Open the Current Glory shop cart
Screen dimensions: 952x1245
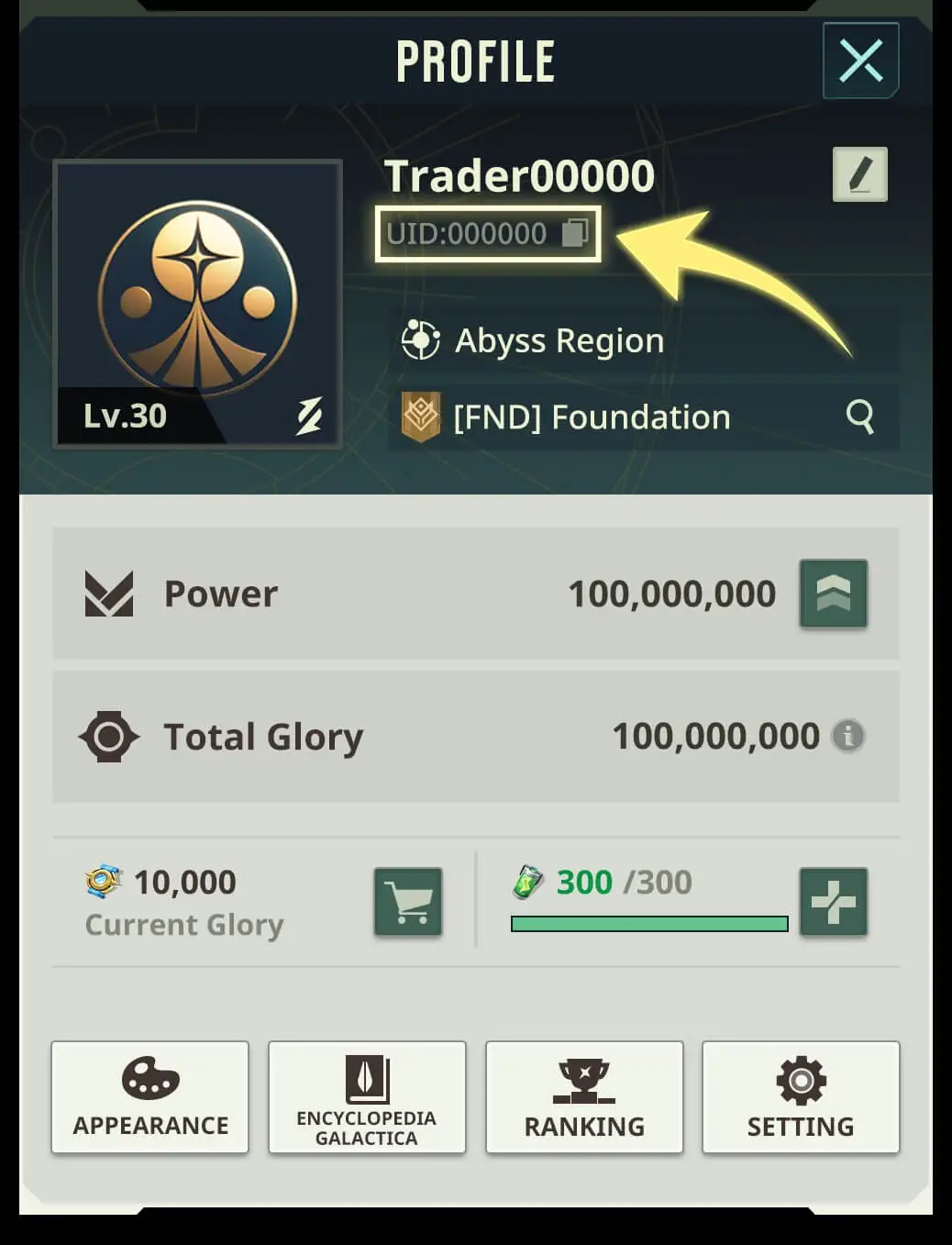(408, 902)
